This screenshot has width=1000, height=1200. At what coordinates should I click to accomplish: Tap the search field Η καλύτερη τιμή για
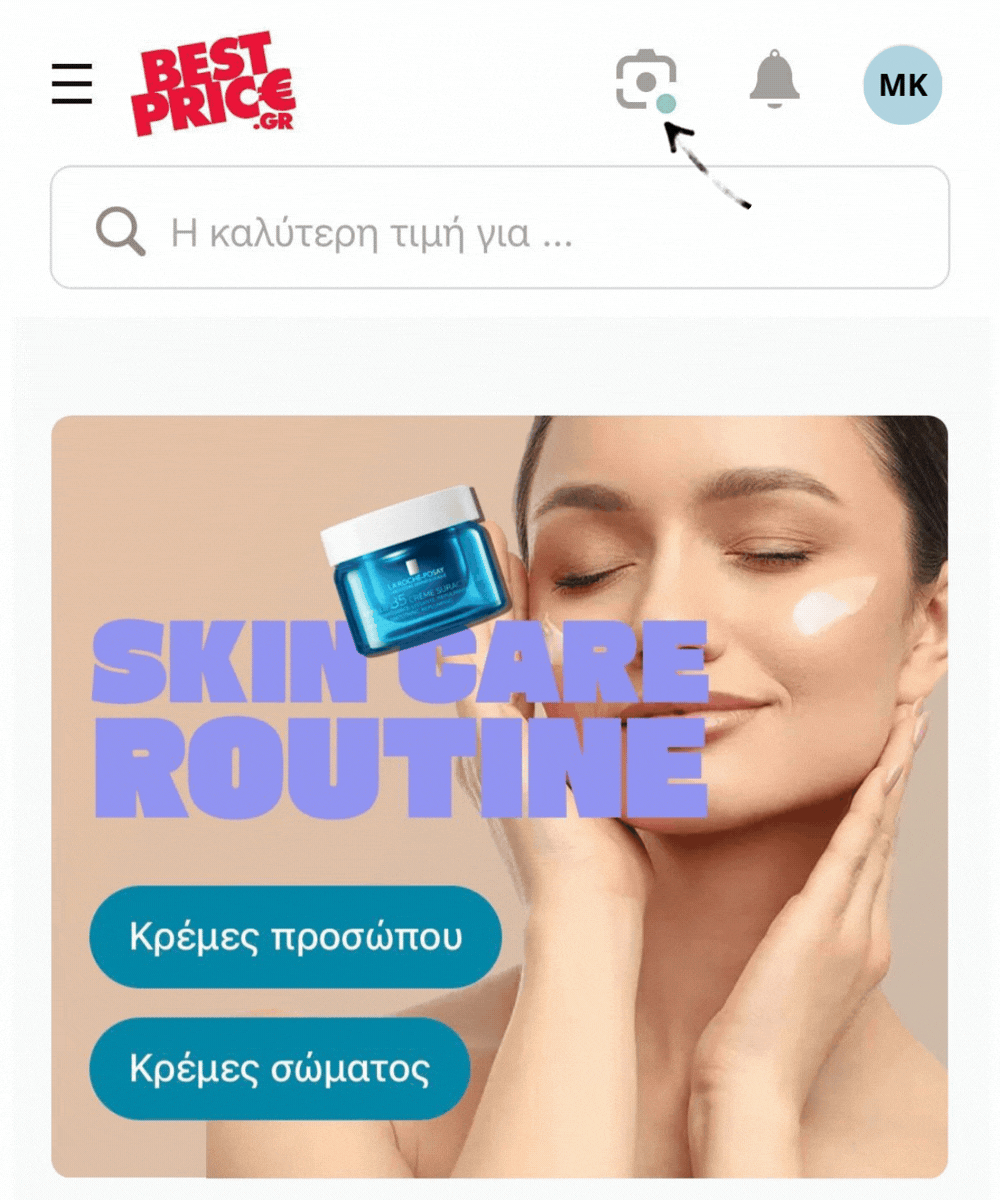(x=500, y=227)
